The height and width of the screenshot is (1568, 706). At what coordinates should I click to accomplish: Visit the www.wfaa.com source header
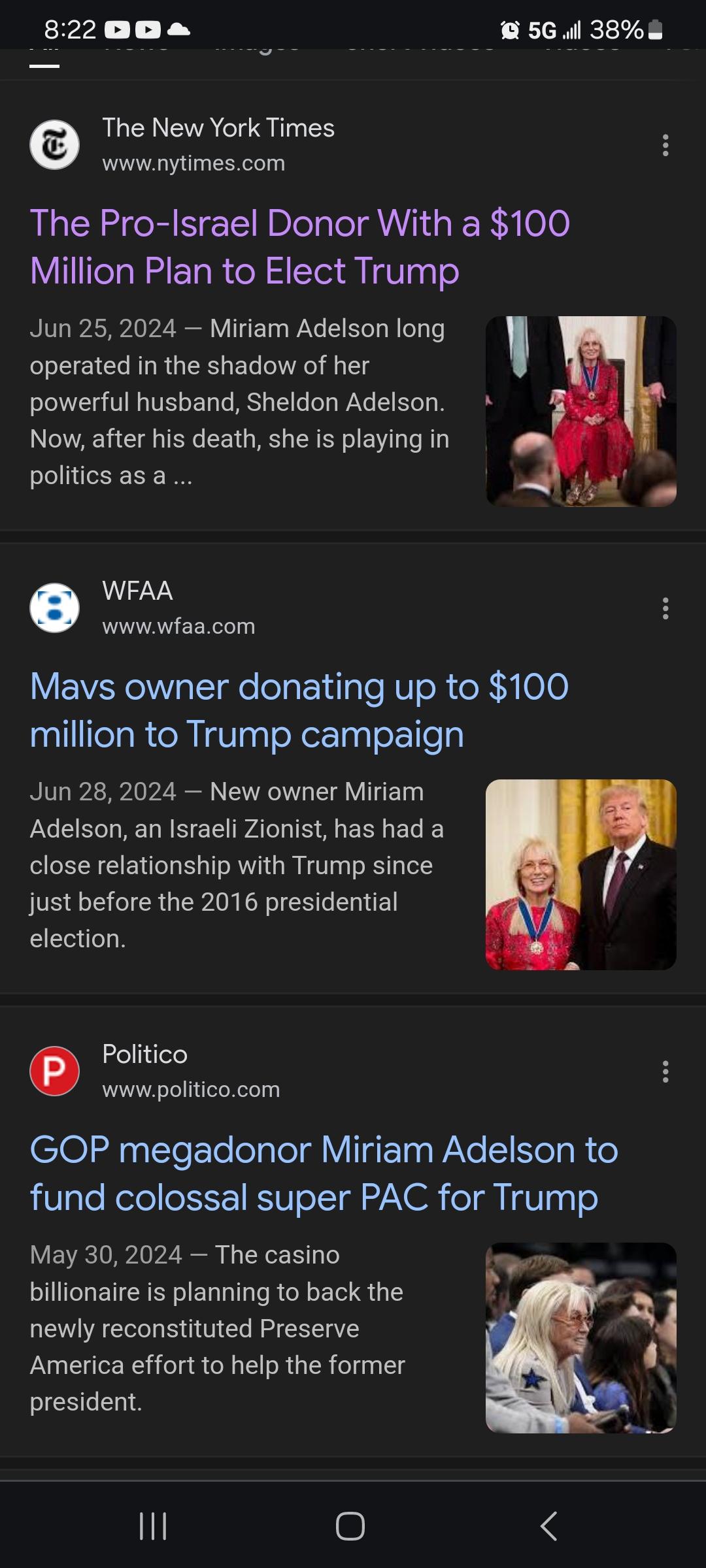coord(178,626)
